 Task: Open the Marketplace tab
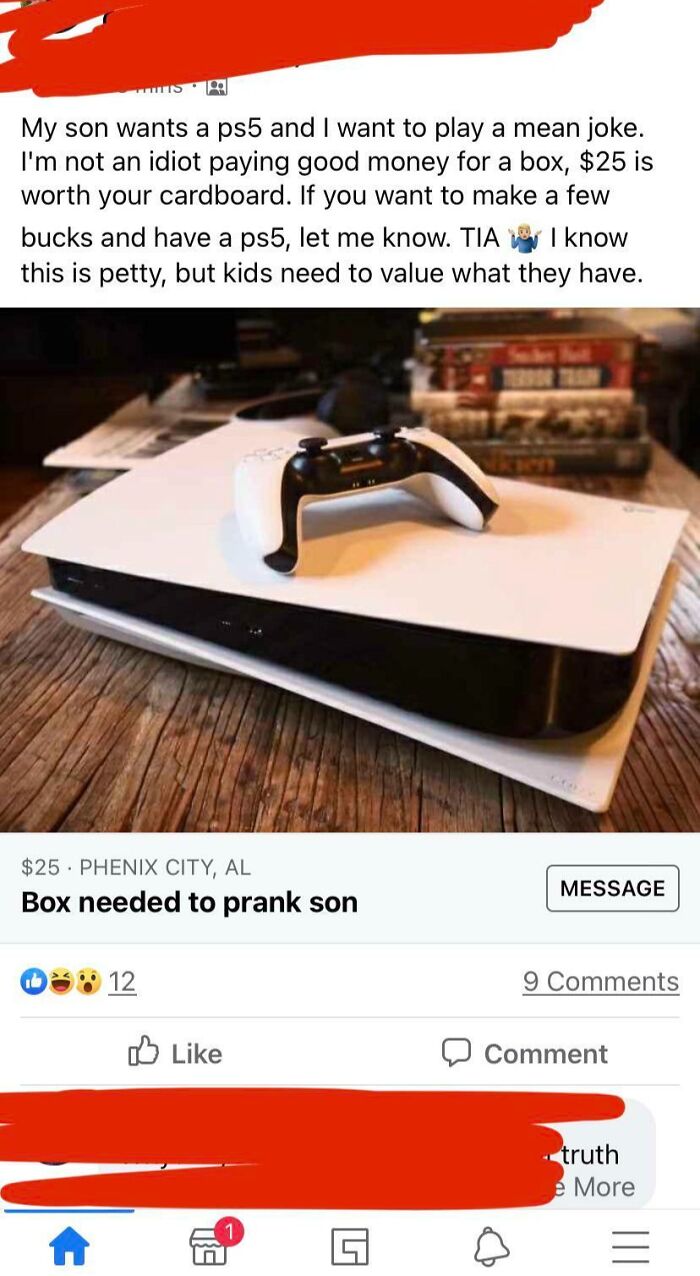coord(210,1244)
